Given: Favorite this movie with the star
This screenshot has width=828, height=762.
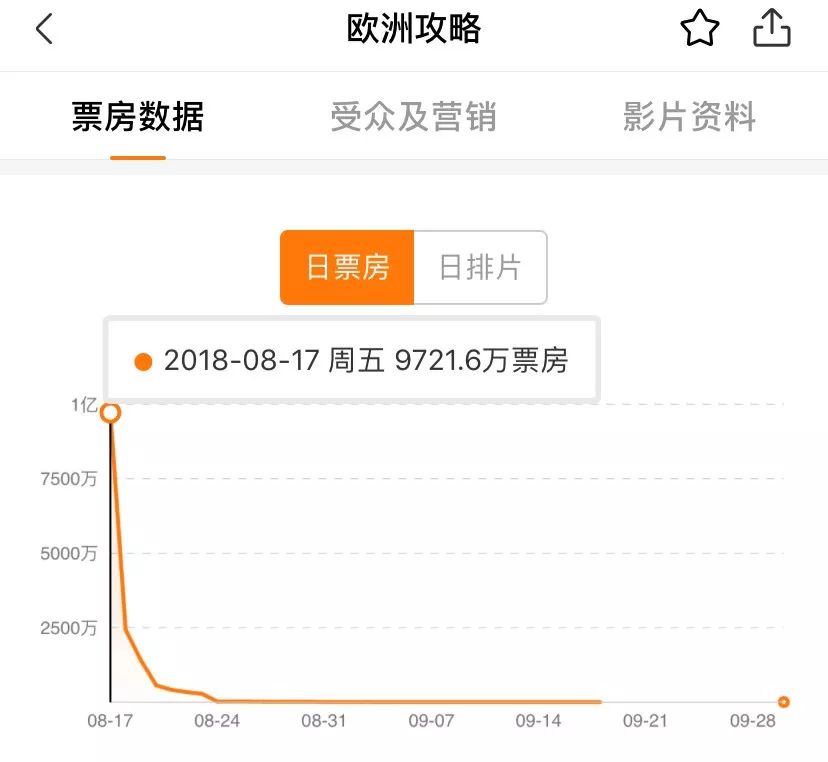Looking at the screenshot, I should point(700,30).
